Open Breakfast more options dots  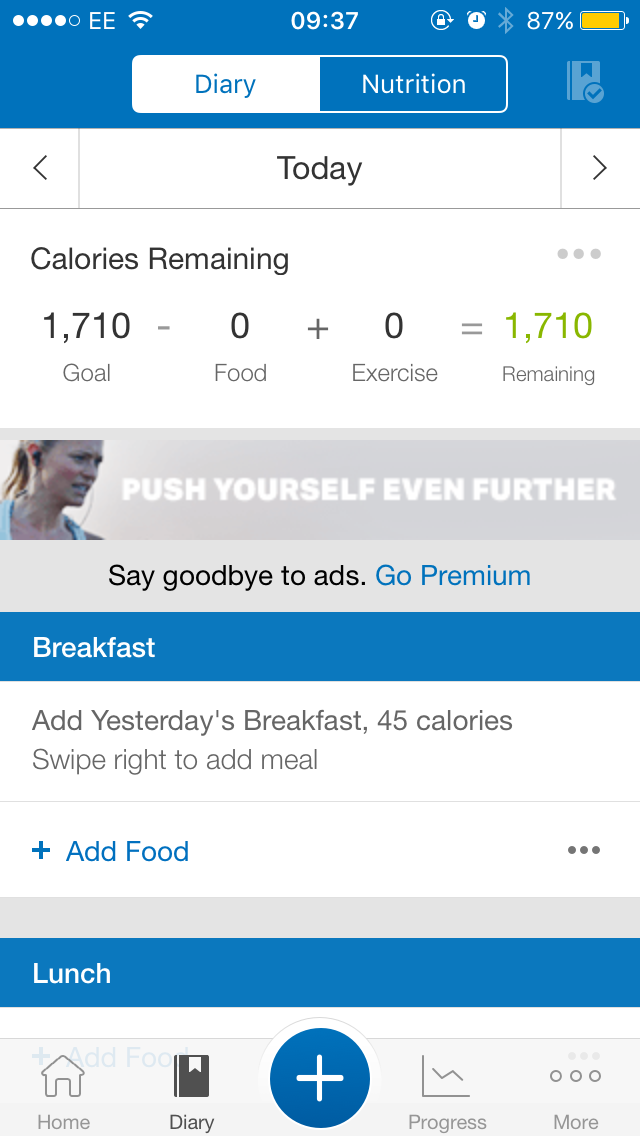(x=584, y=850)
